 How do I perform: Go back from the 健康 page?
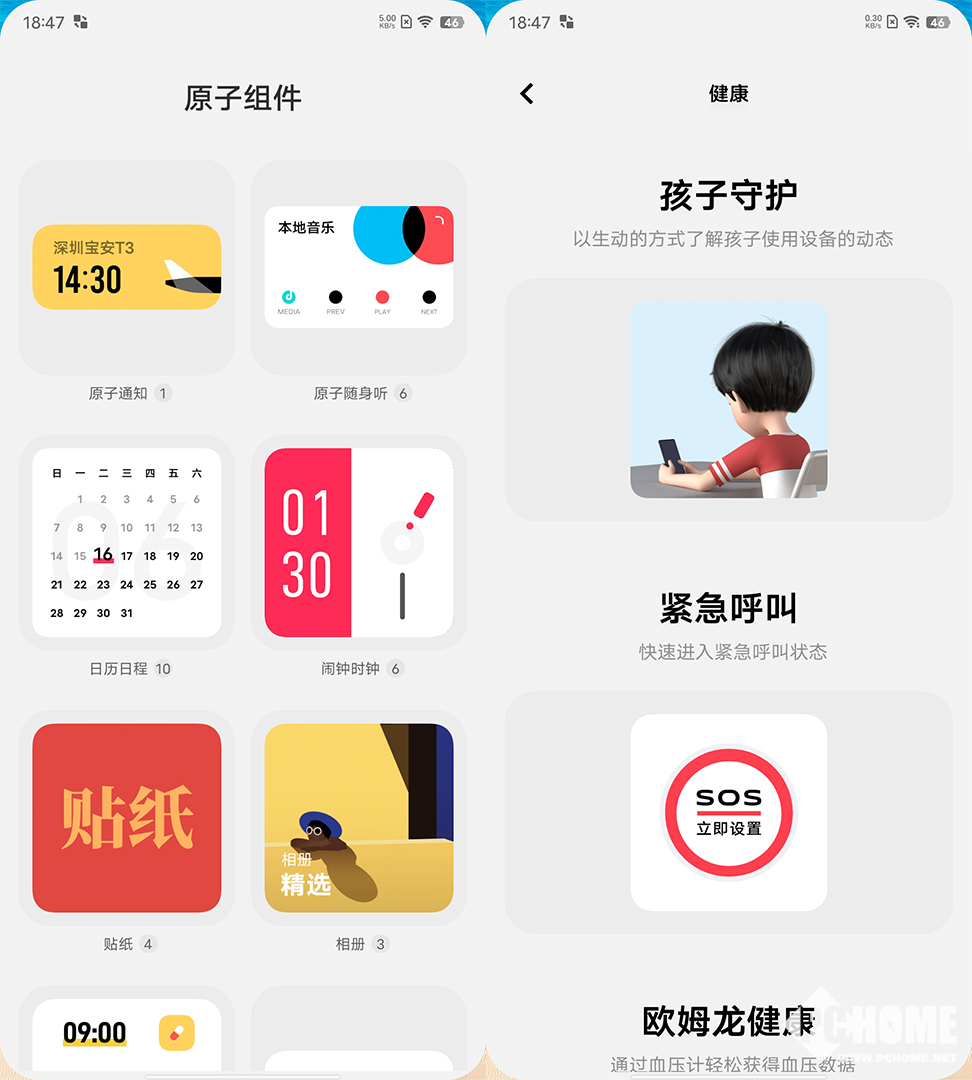tap(527, 94)
